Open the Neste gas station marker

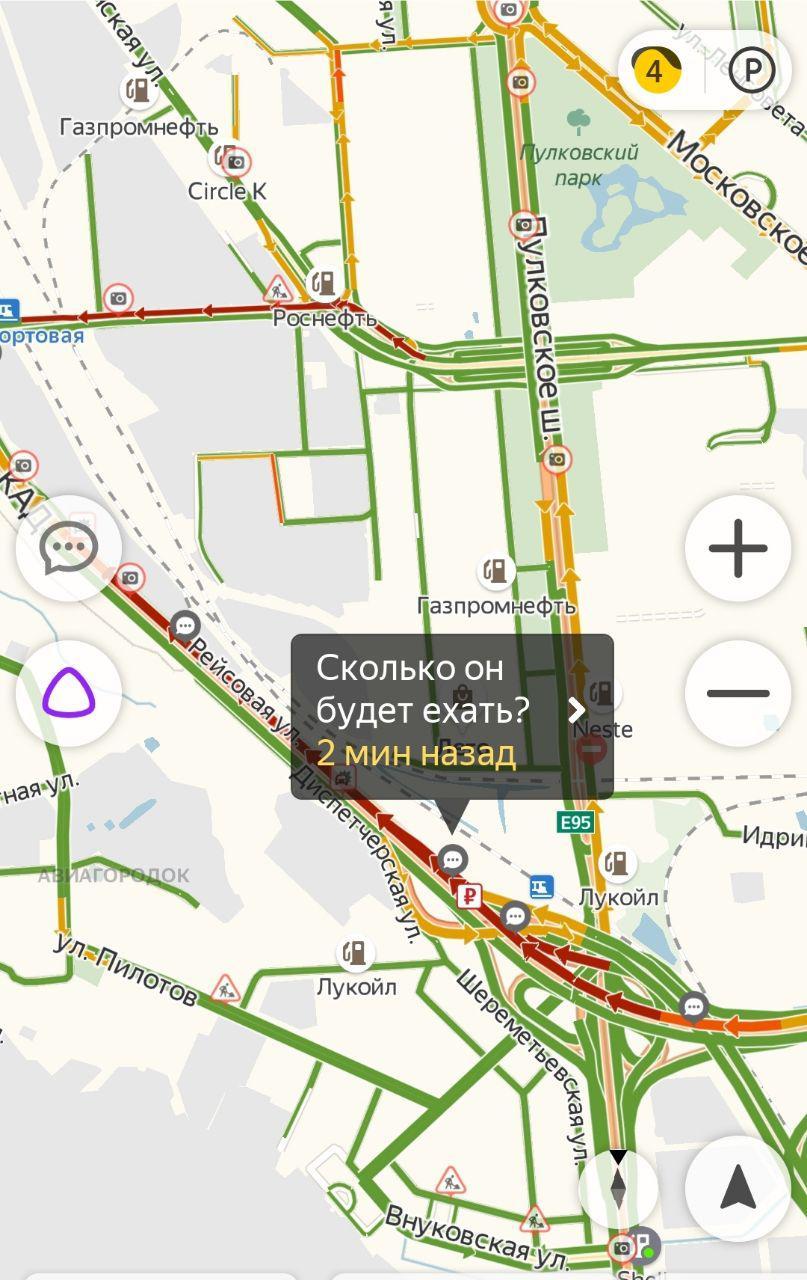point(601,693)
